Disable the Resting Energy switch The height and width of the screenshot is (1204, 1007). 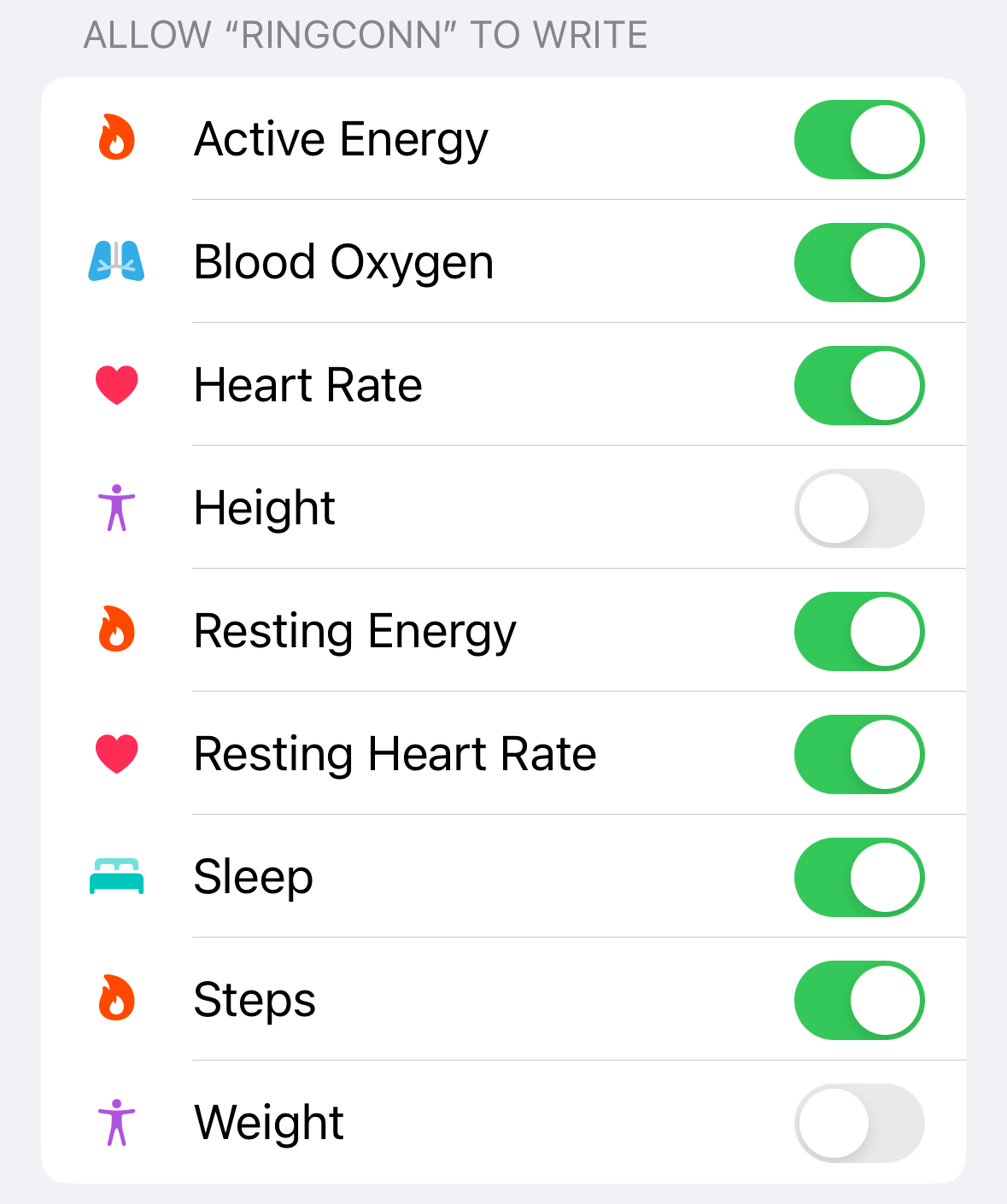coord(858,631)
